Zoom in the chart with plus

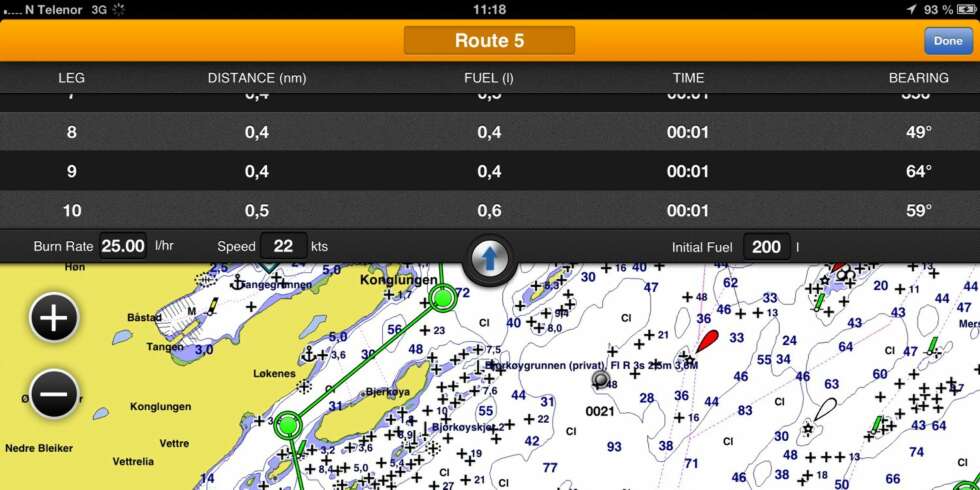coord(53,318)
